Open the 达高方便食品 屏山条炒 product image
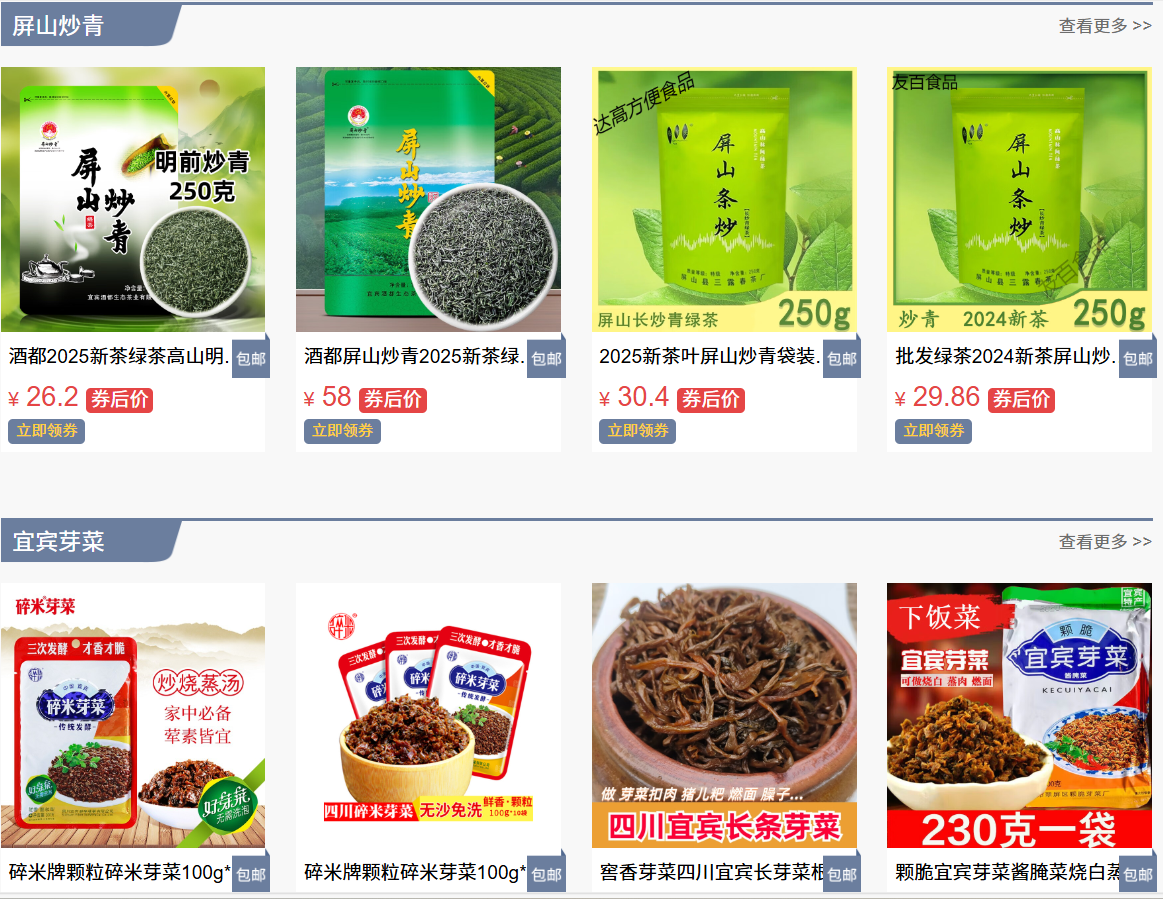 [x=724, y=199]
